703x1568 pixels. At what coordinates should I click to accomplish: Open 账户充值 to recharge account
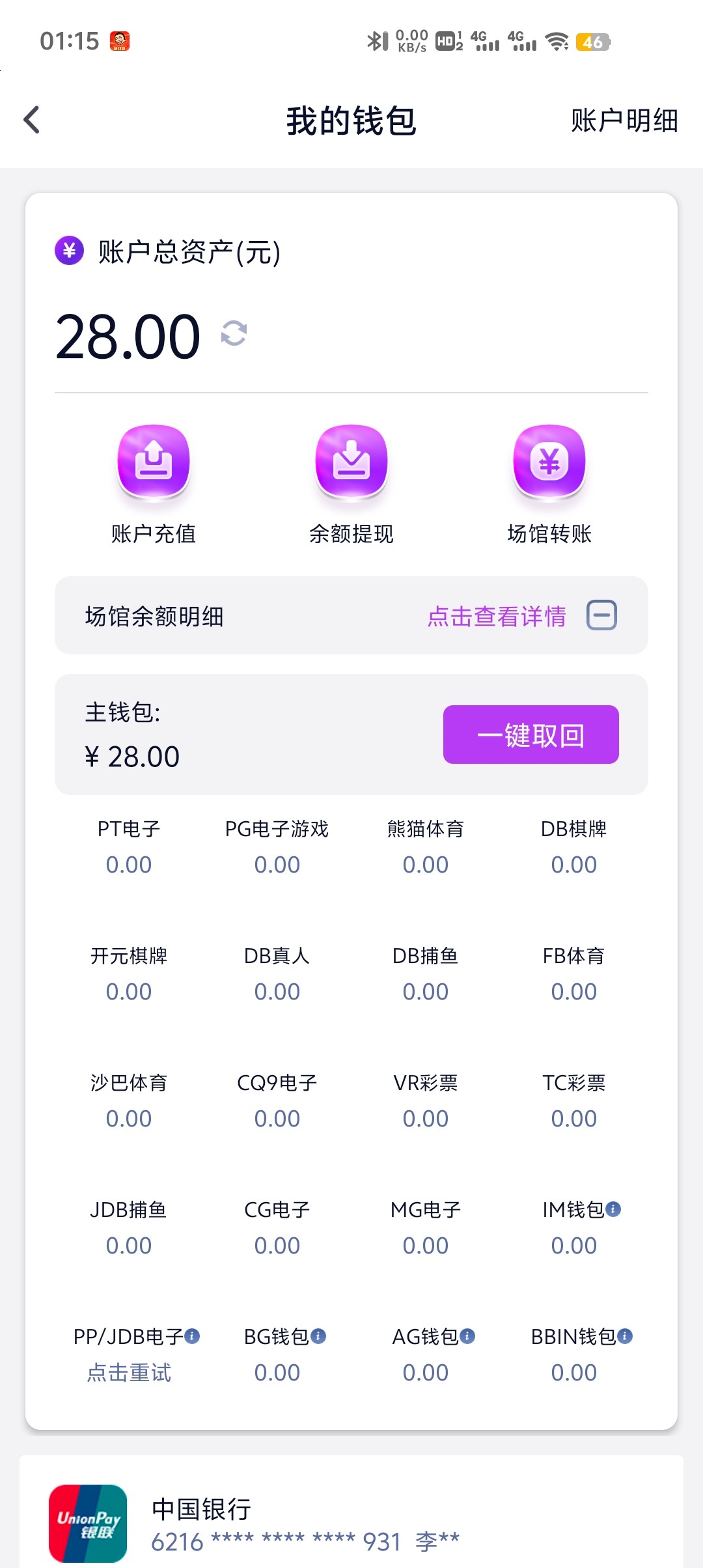coord(154,484)
